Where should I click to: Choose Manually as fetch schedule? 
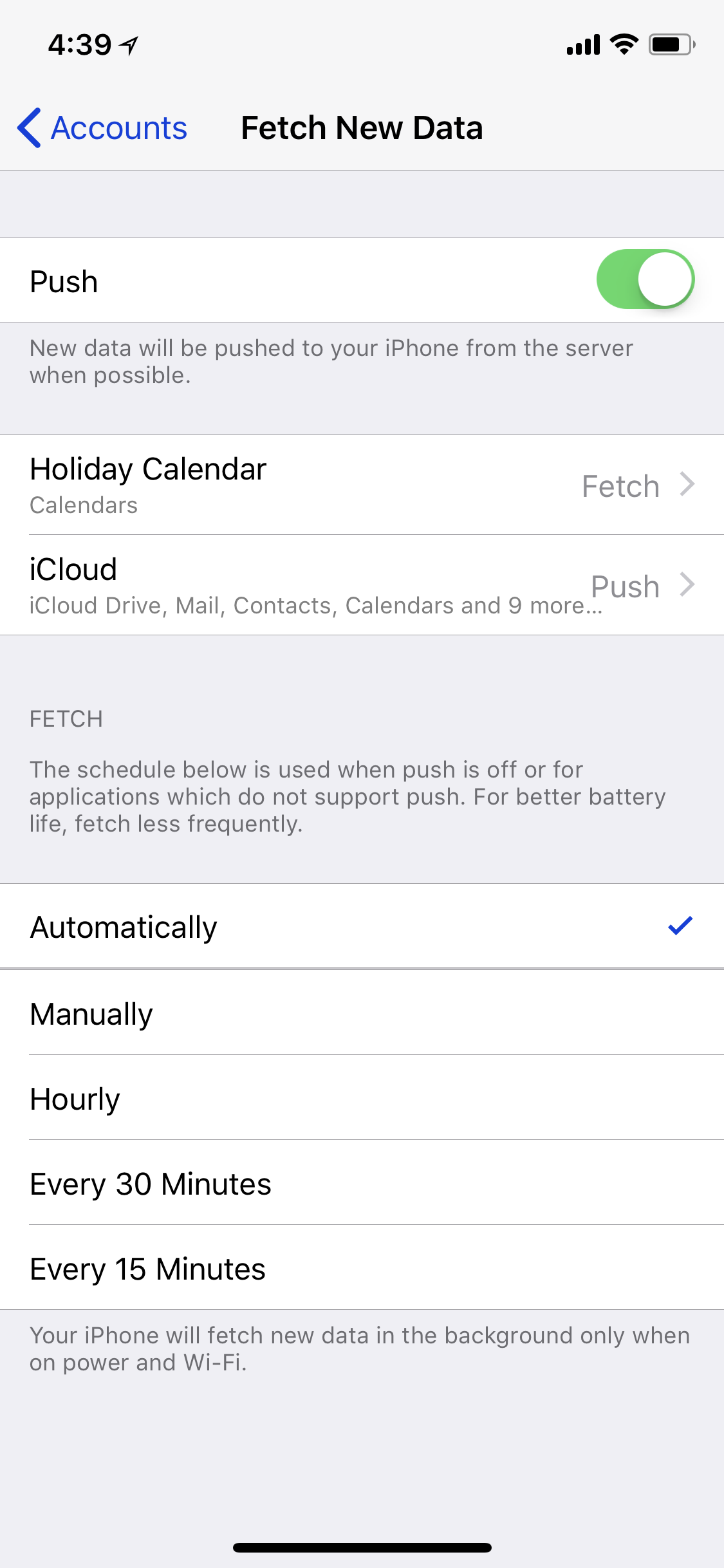point(362,1013)
